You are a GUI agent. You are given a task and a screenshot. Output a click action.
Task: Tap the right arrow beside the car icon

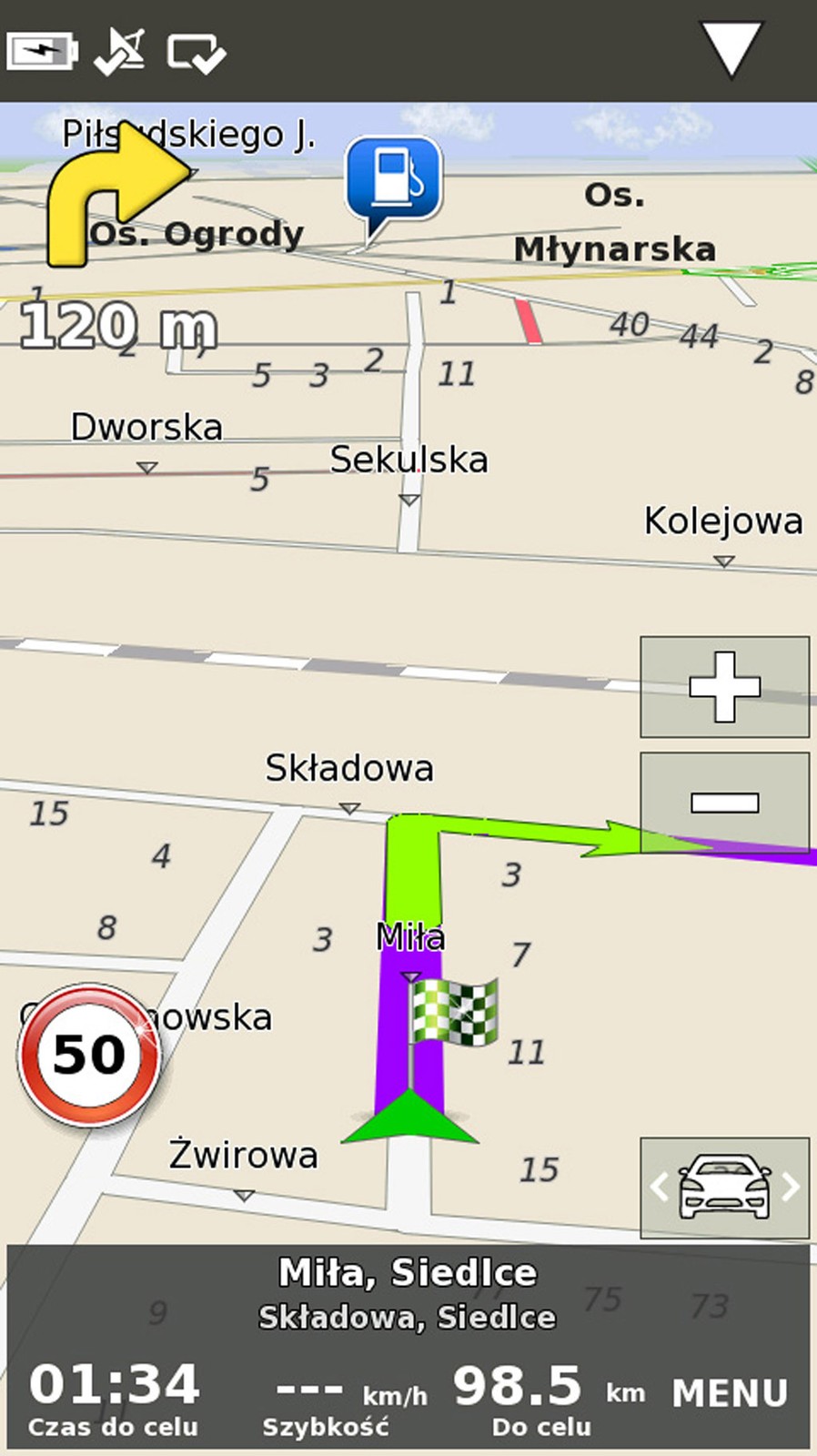(x=792, y=1188)
